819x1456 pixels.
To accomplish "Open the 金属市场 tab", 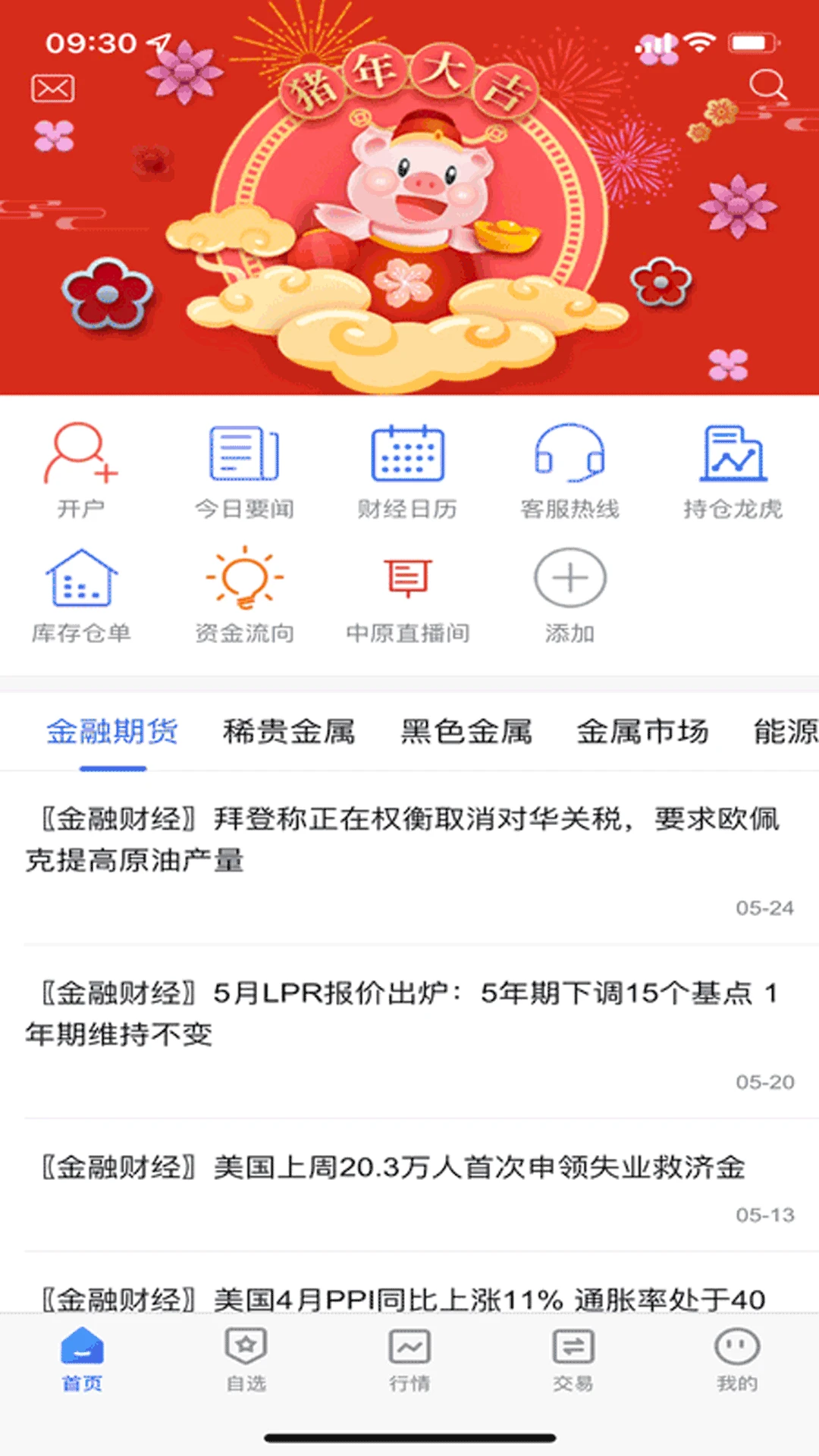I will (x=644, y=730).
